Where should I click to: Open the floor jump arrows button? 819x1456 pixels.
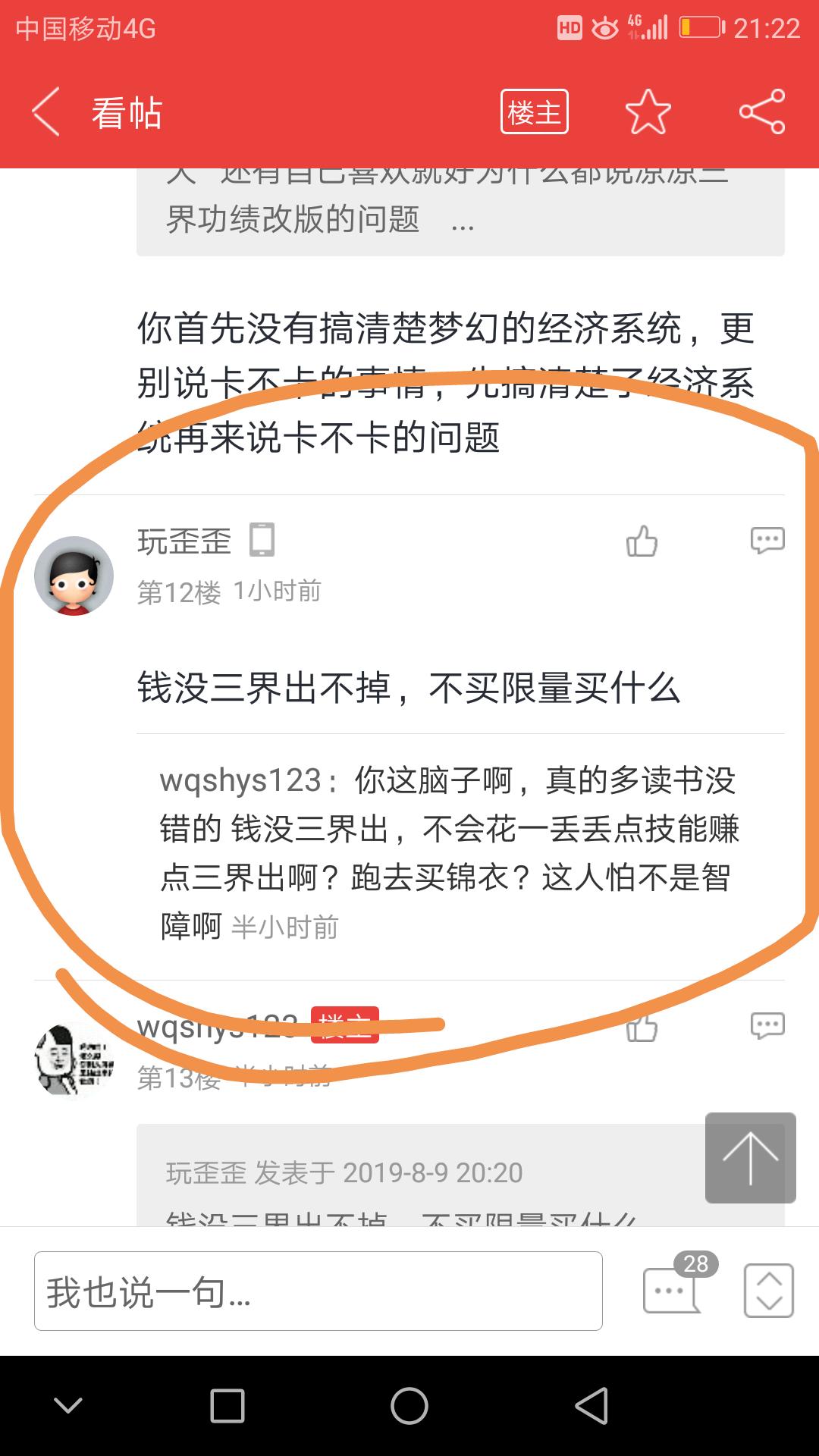point(768,1290)
